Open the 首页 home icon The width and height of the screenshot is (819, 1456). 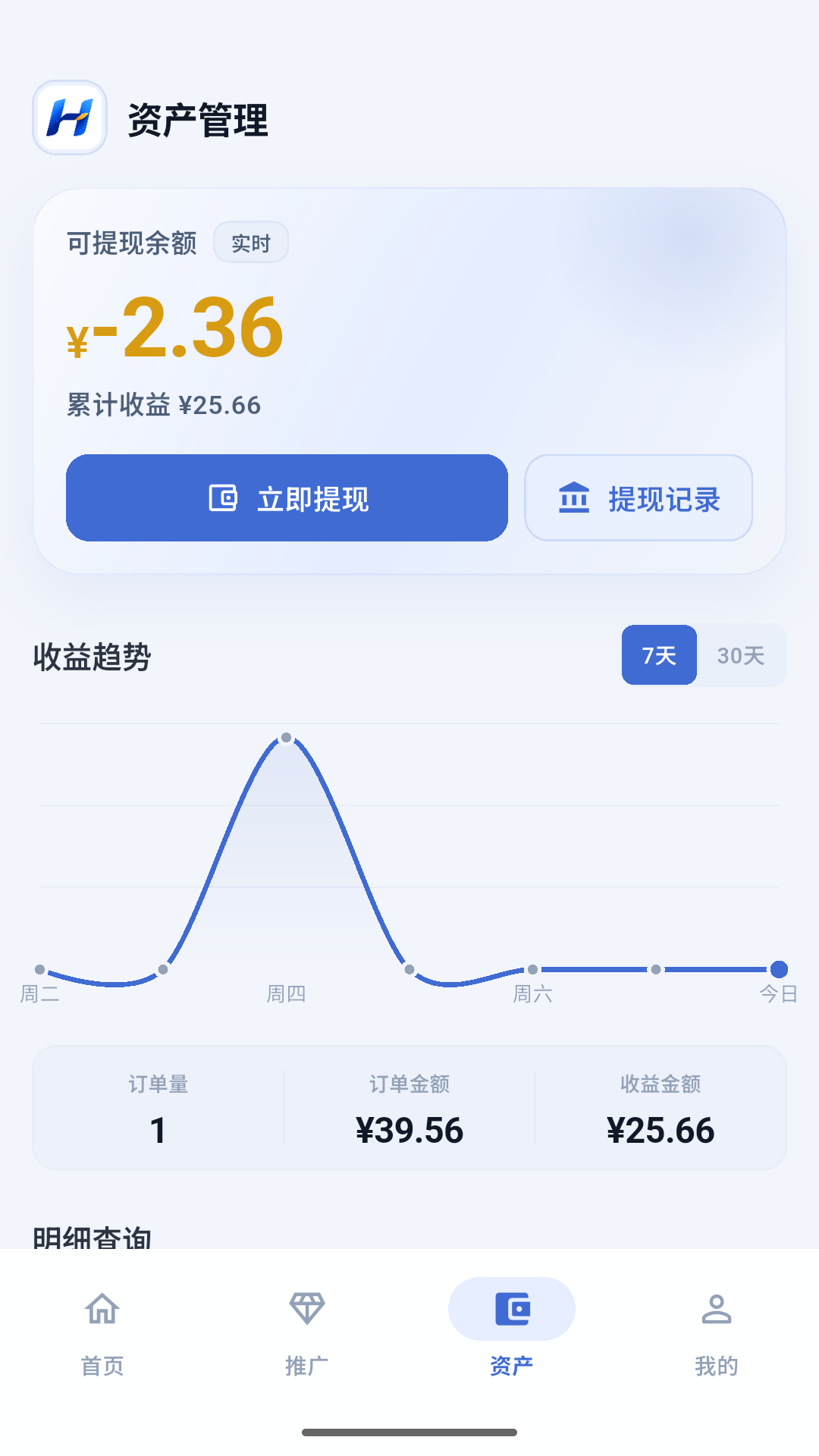tap(102, 1308)
